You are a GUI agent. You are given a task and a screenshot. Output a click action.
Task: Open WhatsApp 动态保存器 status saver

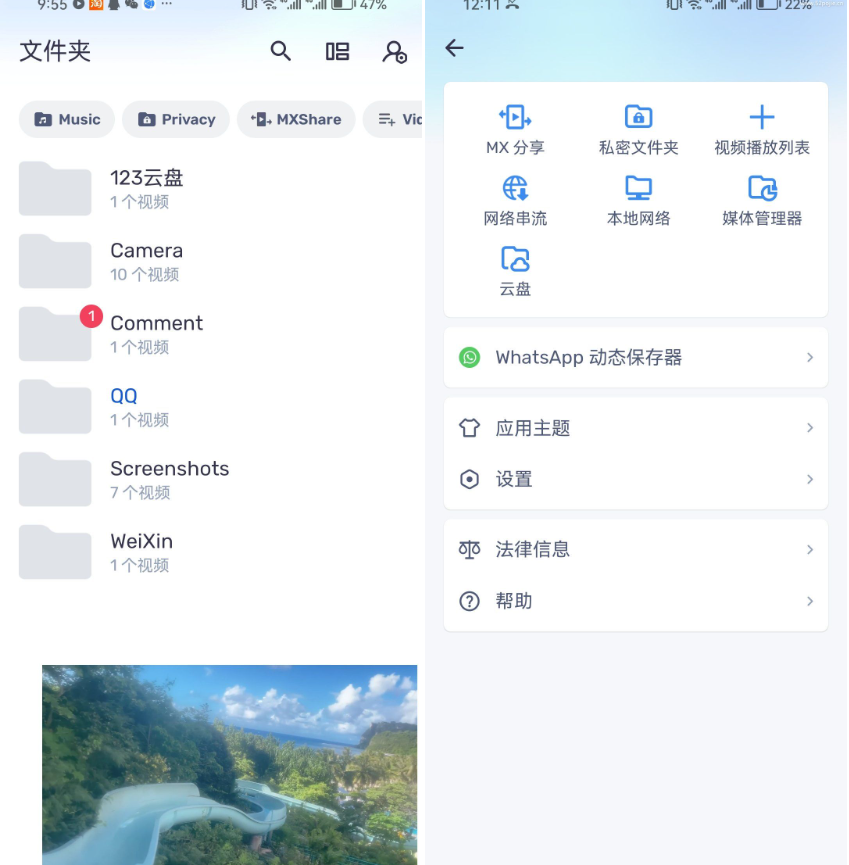pos(636,357)
